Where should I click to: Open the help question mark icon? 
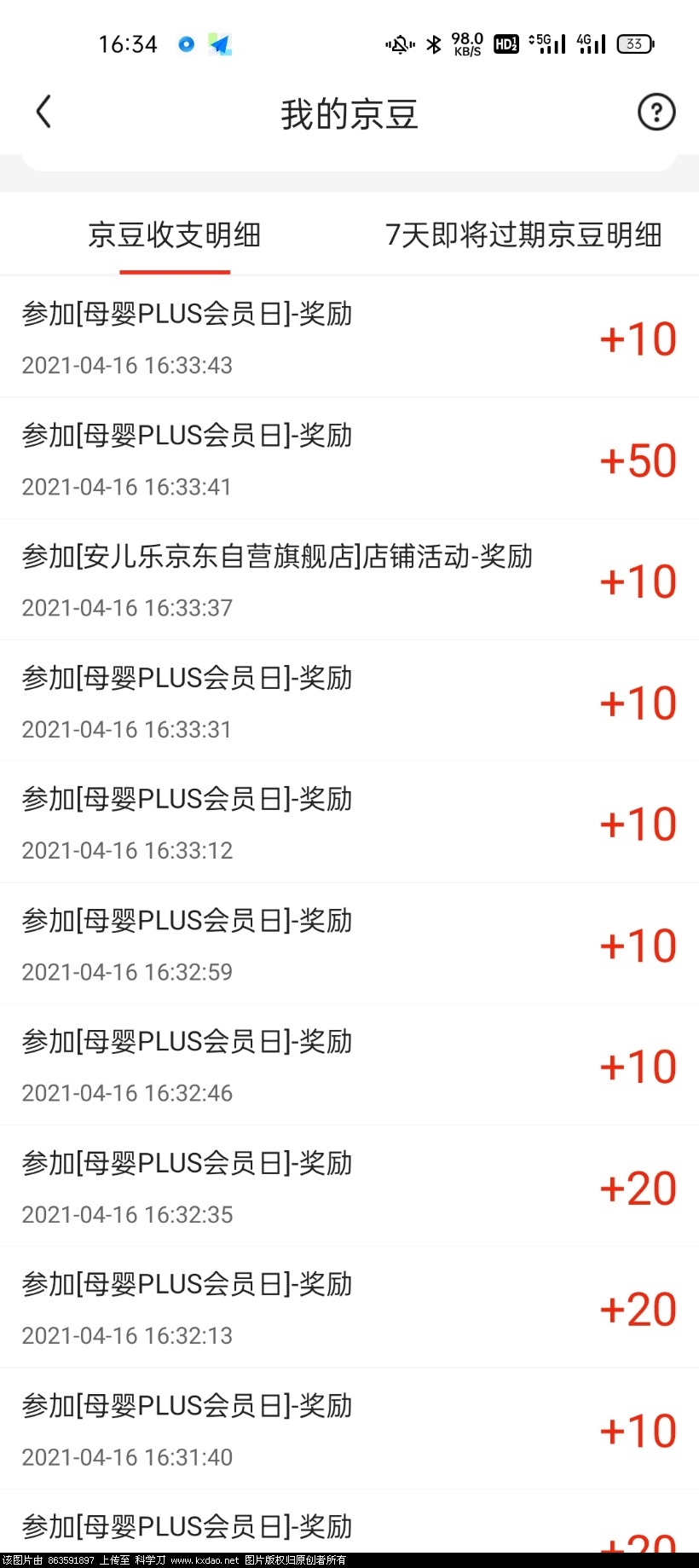656,112
